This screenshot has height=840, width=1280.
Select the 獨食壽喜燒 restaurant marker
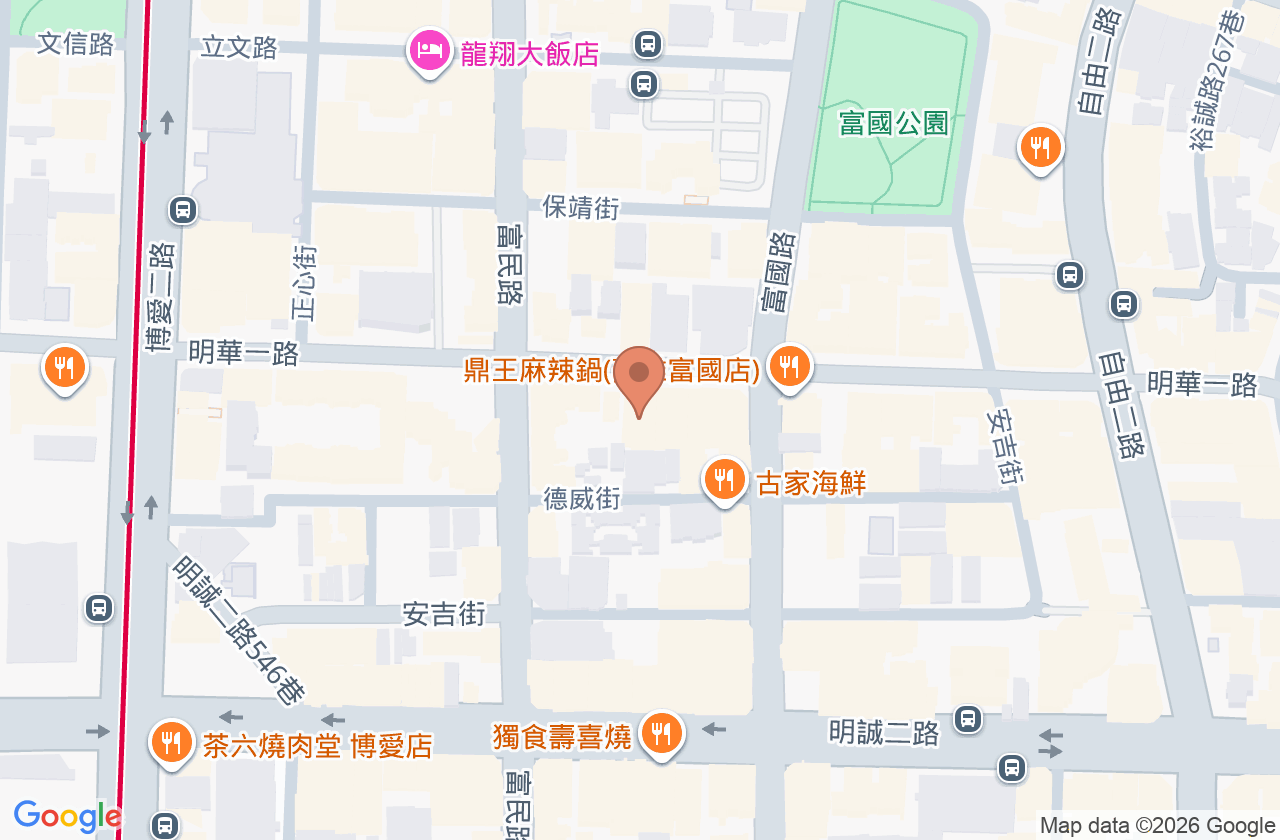pos(660,737)
